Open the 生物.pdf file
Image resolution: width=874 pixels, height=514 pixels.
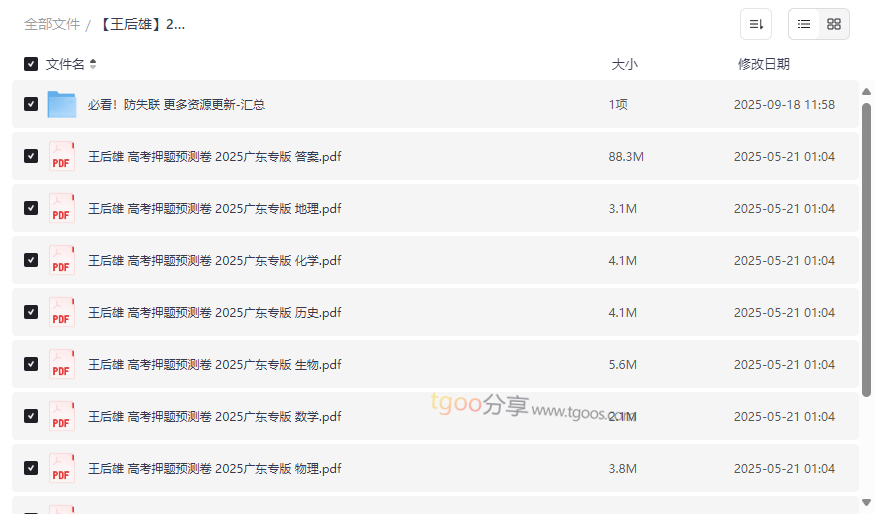point(215,364)
